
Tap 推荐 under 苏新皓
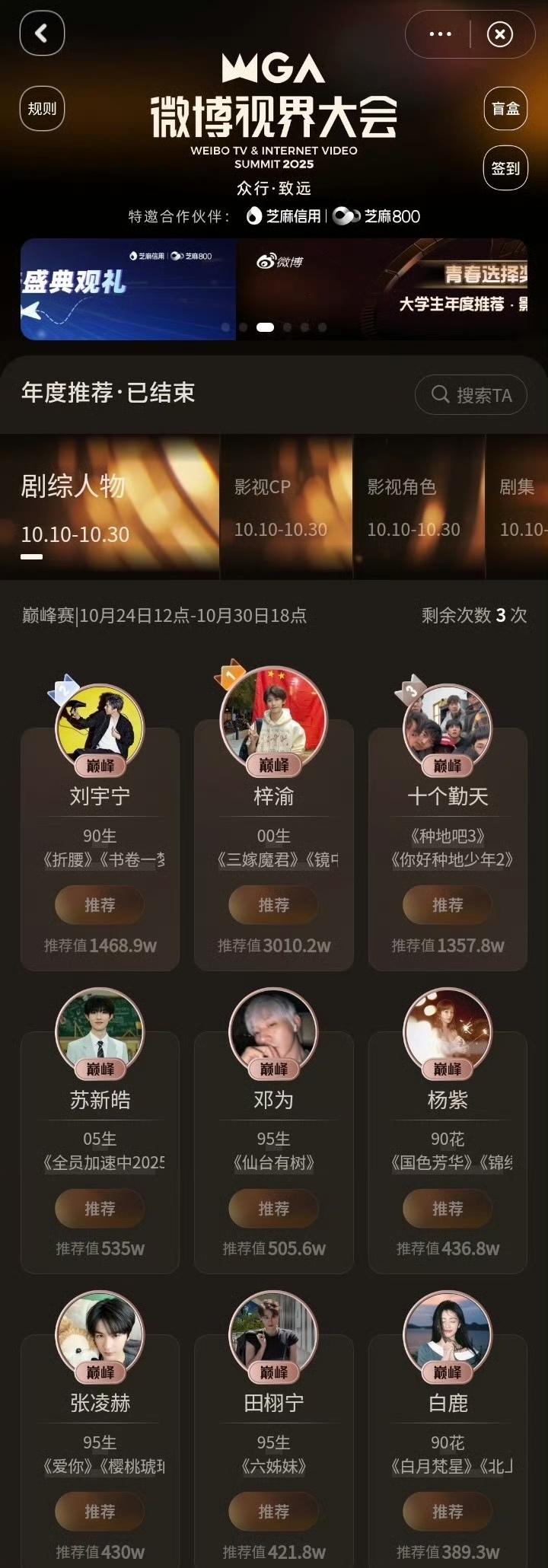click(x=100, y=1209)
